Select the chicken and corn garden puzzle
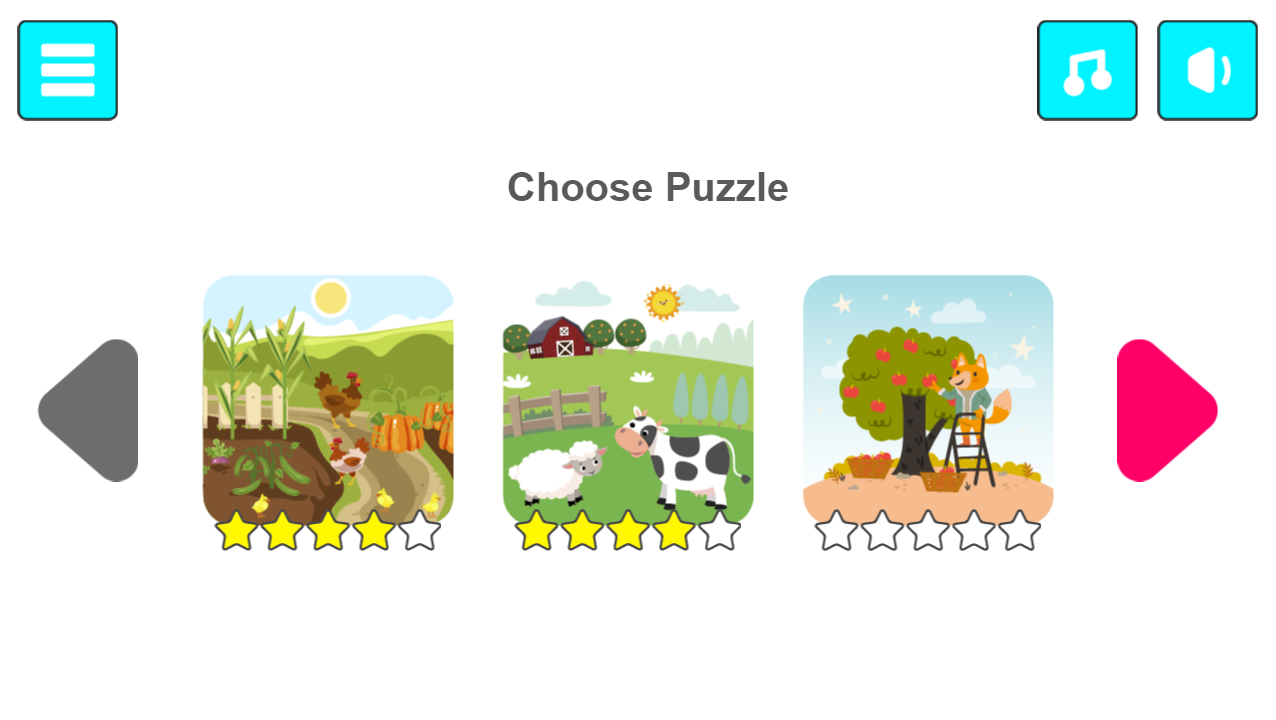1276x720 pixels. (x=328, y=400)
